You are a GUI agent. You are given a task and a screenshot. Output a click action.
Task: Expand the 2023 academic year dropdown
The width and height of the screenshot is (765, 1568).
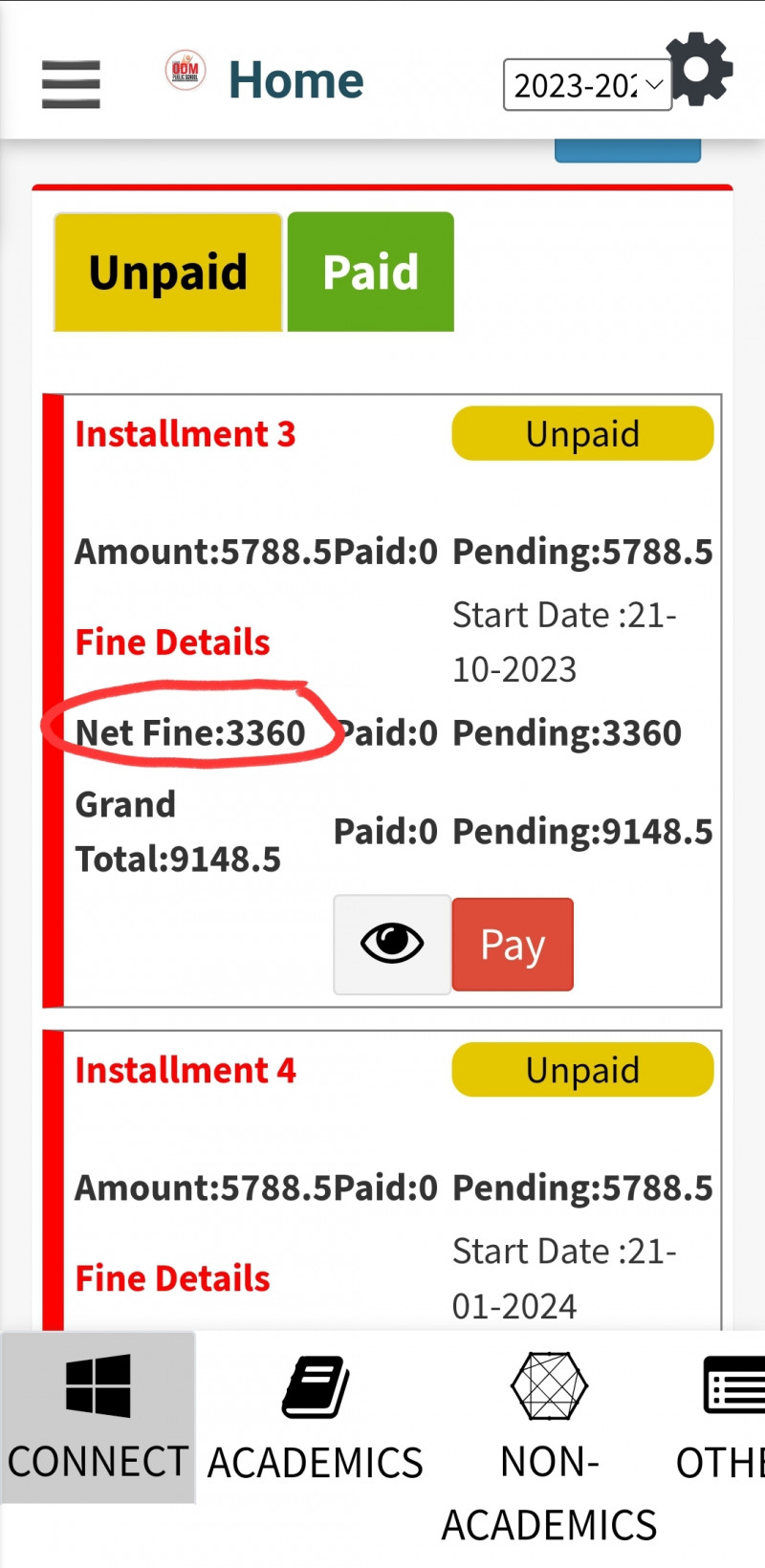[x=587, y=85]
